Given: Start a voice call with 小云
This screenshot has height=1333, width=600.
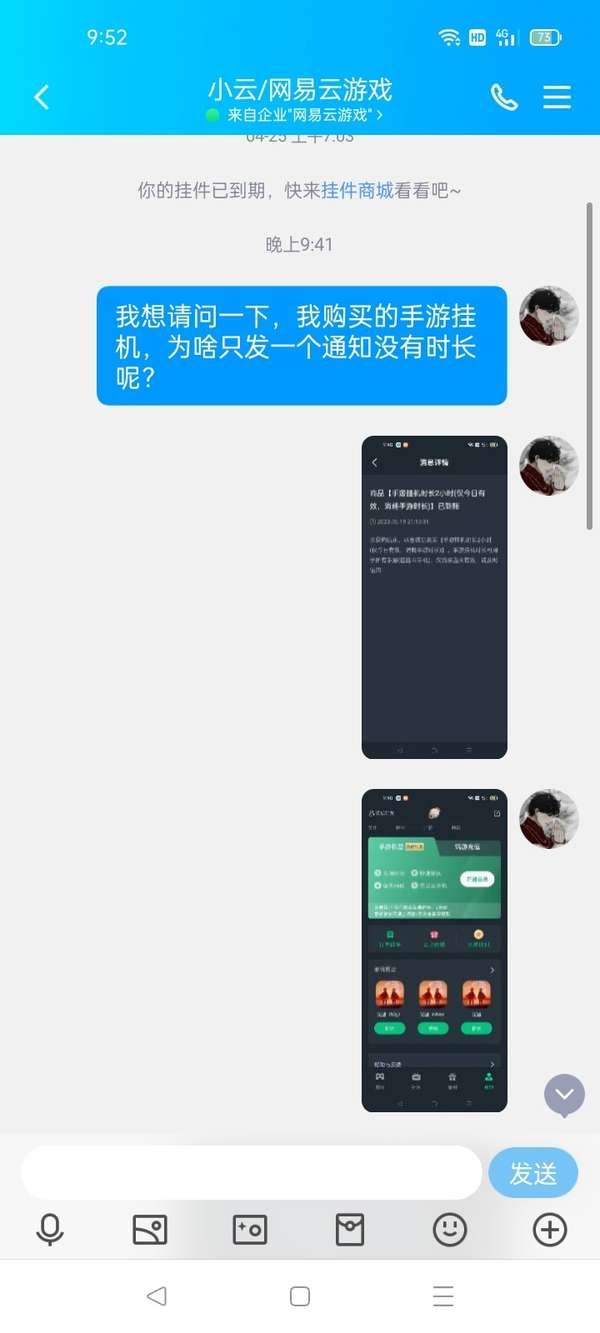Looking at the screenshot, I should pyautogui.click(x=504, y=97).
